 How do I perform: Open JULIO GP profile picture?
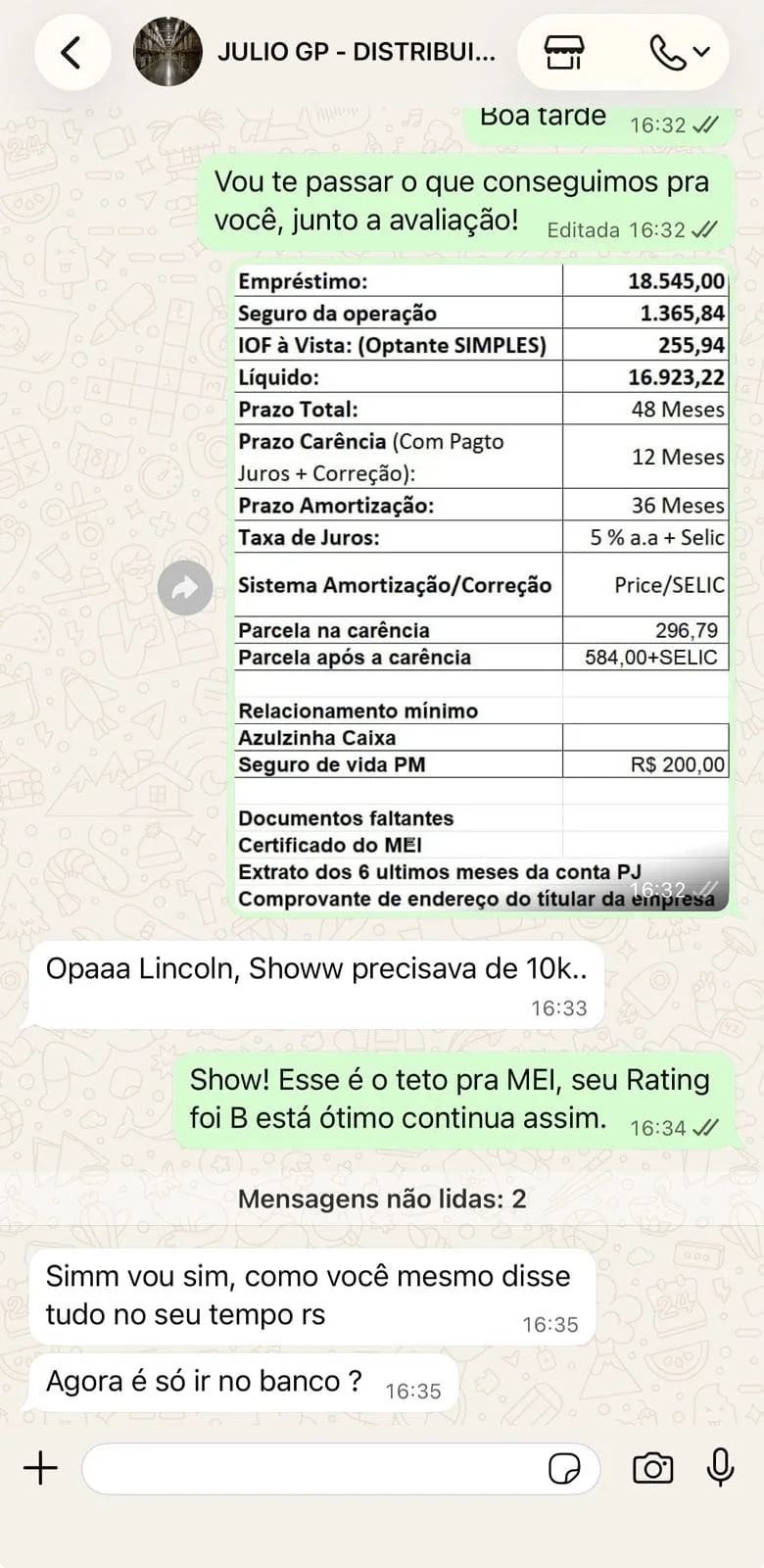tap(167, 53)
